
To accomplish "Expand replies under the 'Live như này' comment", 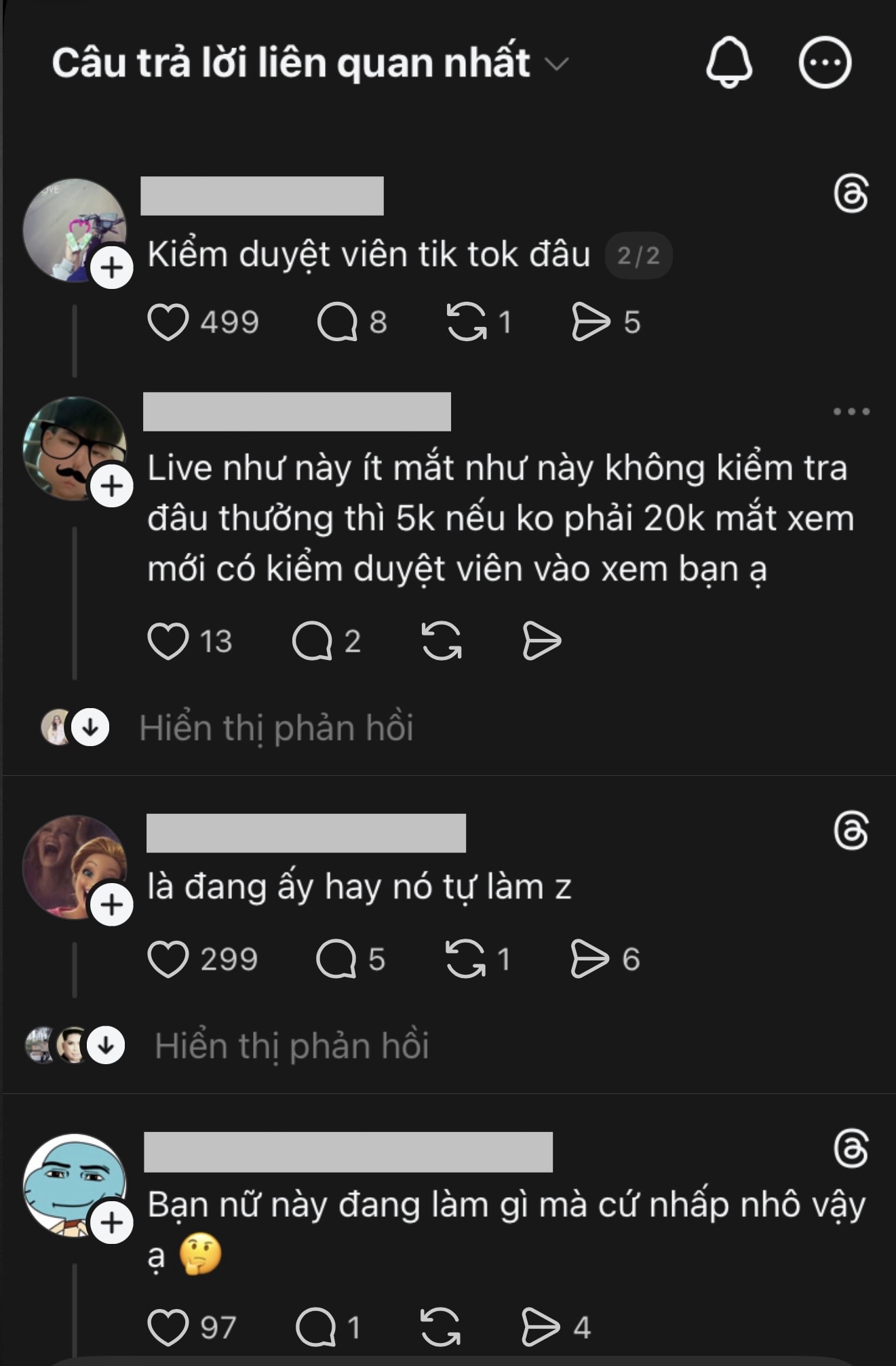I will tap(275, 728).
